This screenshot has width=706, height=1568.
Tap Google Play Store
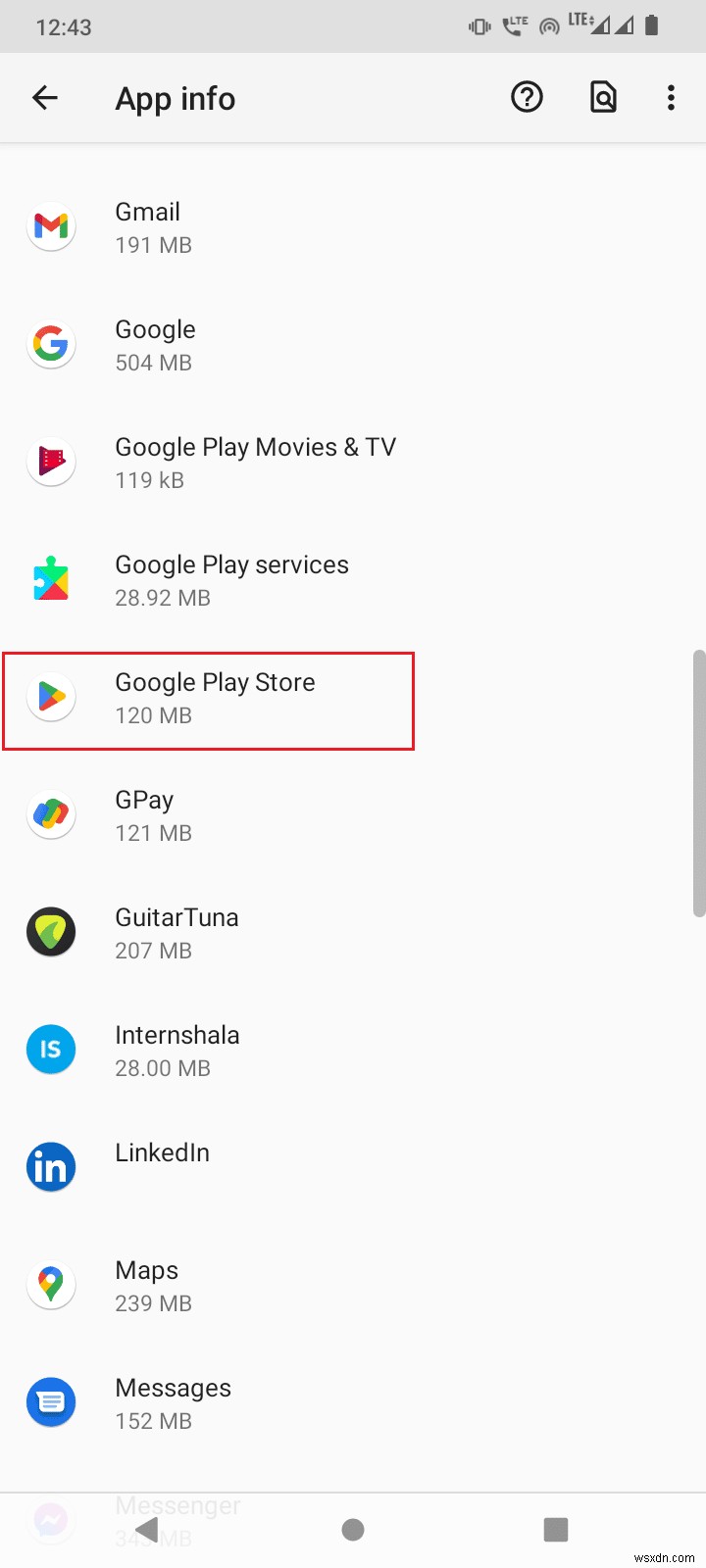[x=215, y=698]
